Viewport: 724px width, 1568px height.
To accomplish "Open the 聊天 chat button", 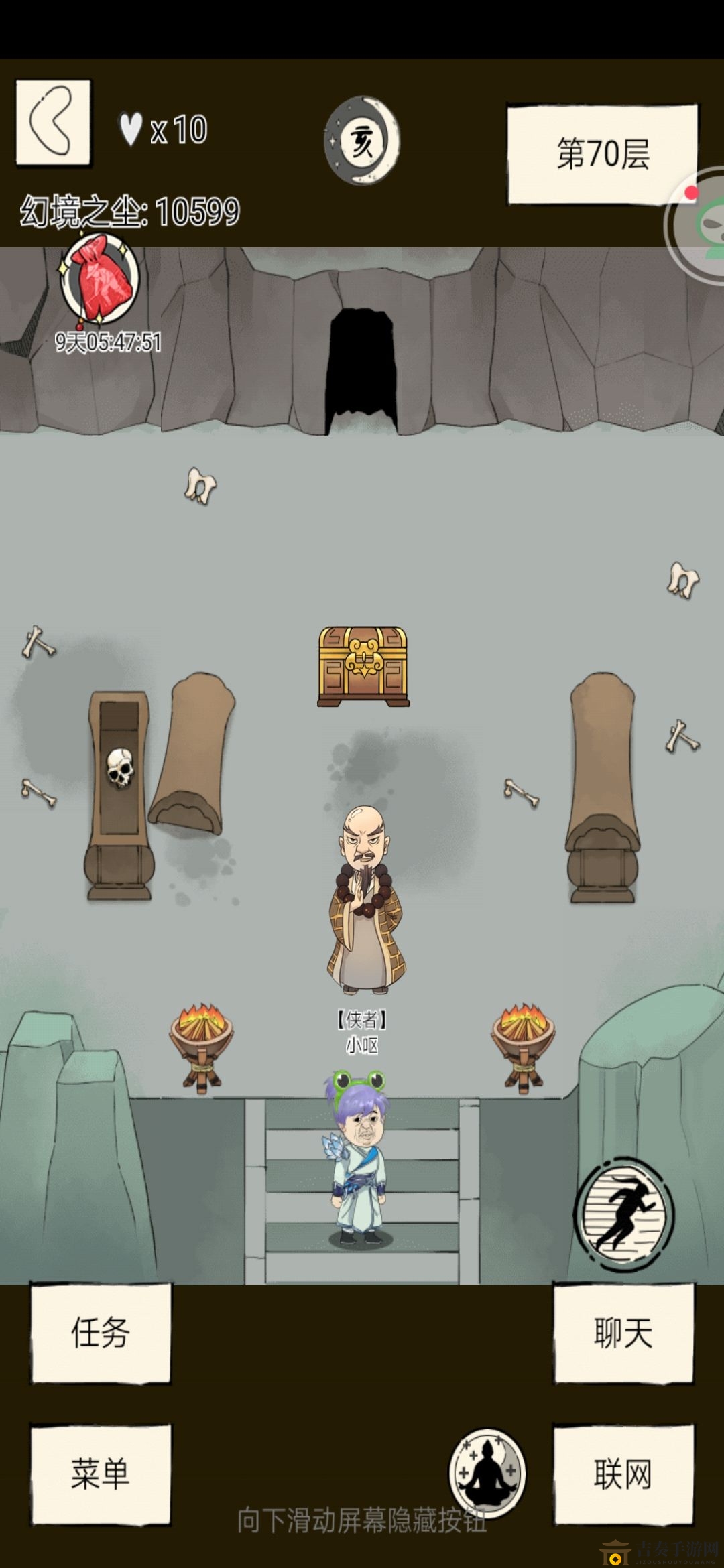I will [x=623, y=1331].
